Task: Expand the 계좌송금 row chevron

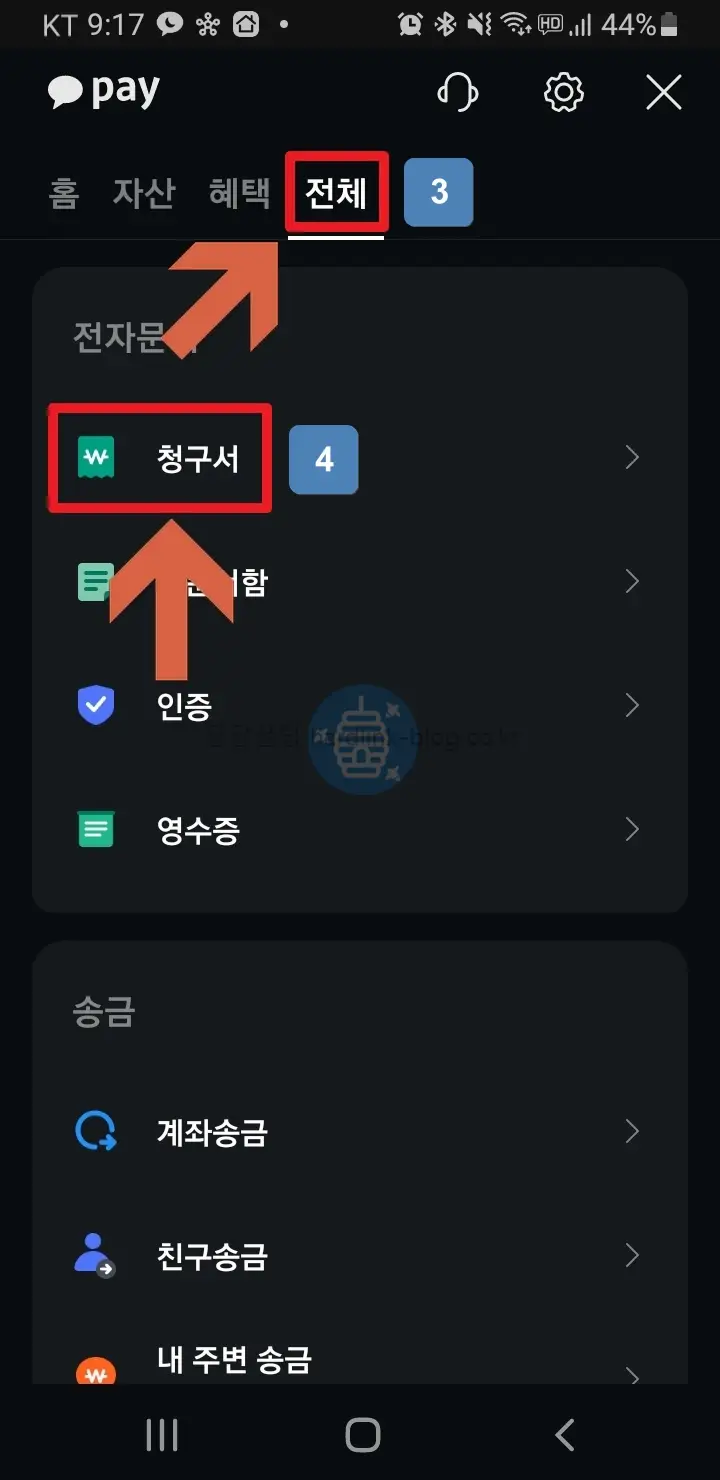Action: (x=632, y=1131)
